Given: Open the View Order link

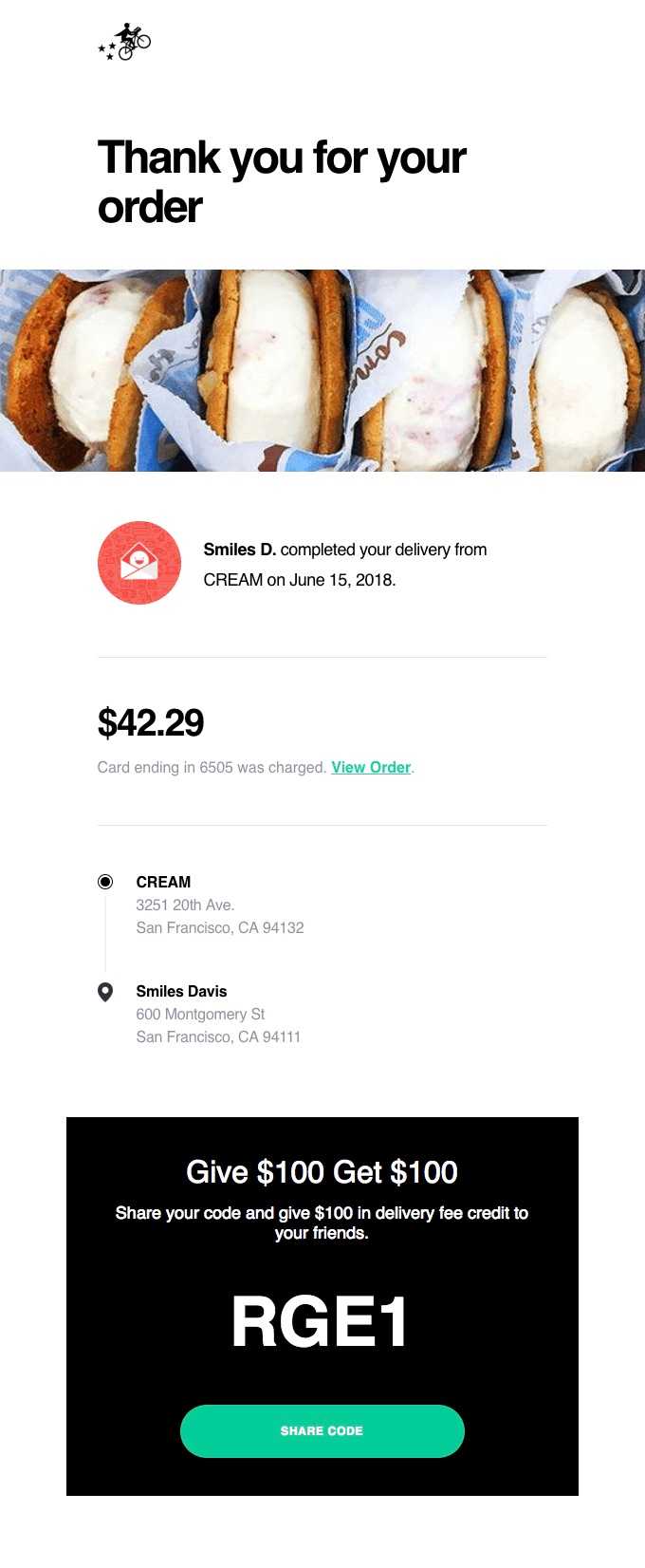Looking at the screenshot, I should click(x=371, y=767).
